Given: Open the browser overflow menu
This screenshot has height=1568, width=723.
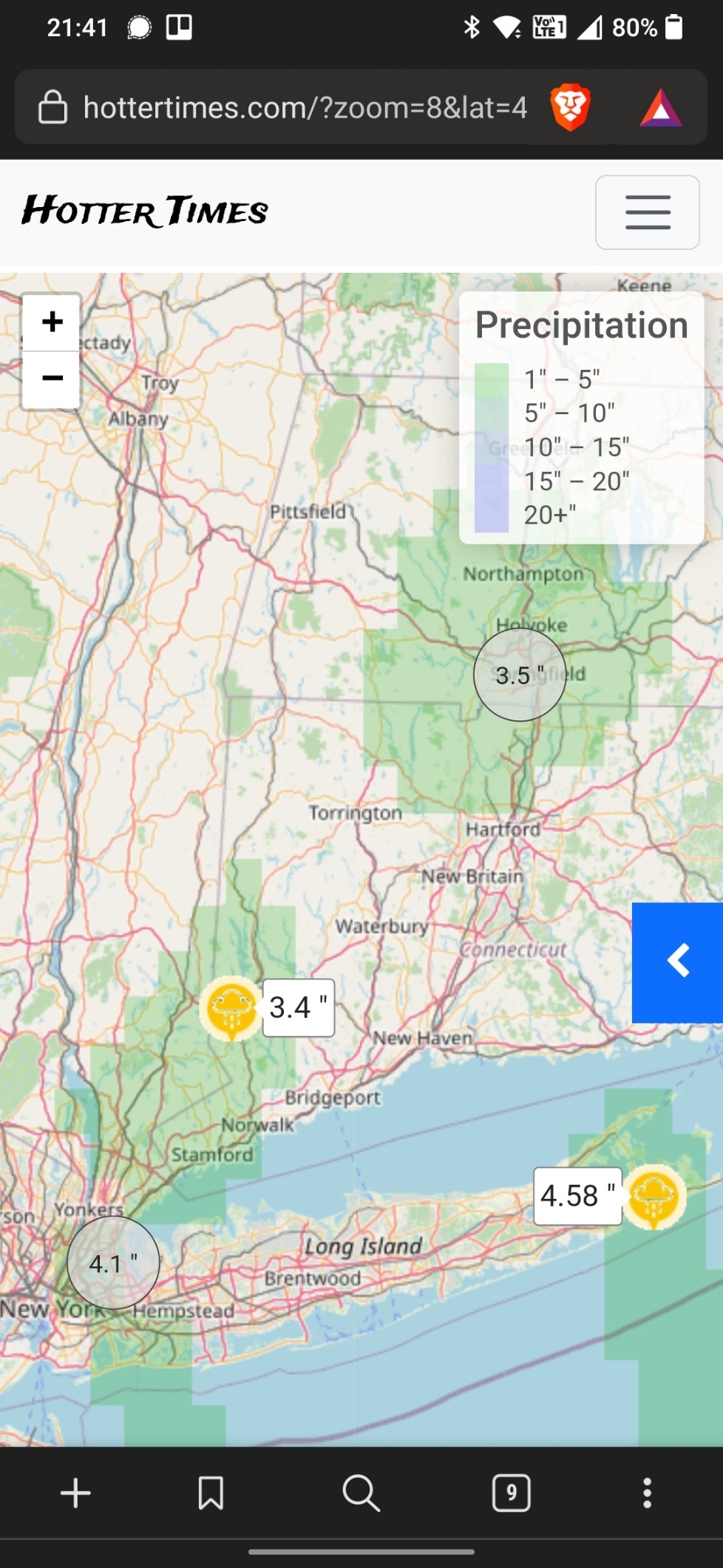Looking at the screenshot, I should 647,1493.
